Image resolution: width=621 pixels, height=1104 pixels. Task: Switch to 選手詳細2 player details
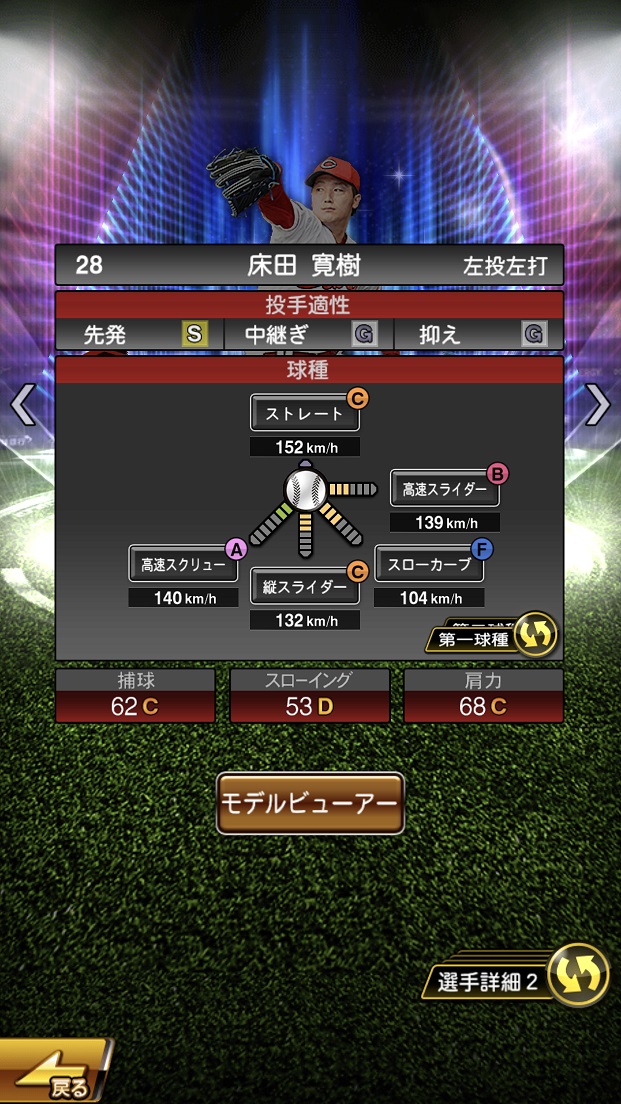point(522,978)
